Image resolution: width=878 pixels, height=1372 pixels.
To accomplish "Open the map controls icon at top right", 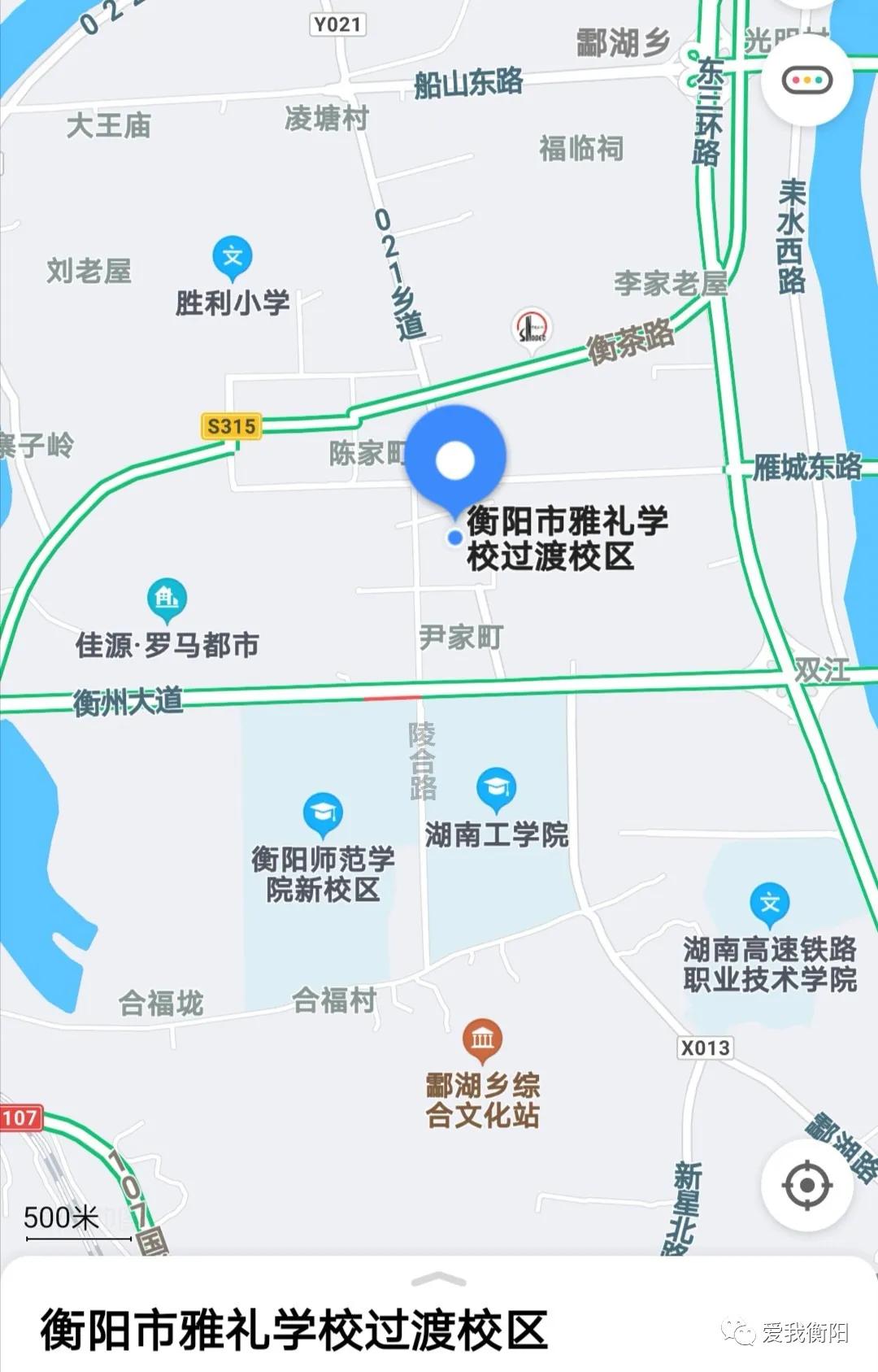I will coord(807,79).
